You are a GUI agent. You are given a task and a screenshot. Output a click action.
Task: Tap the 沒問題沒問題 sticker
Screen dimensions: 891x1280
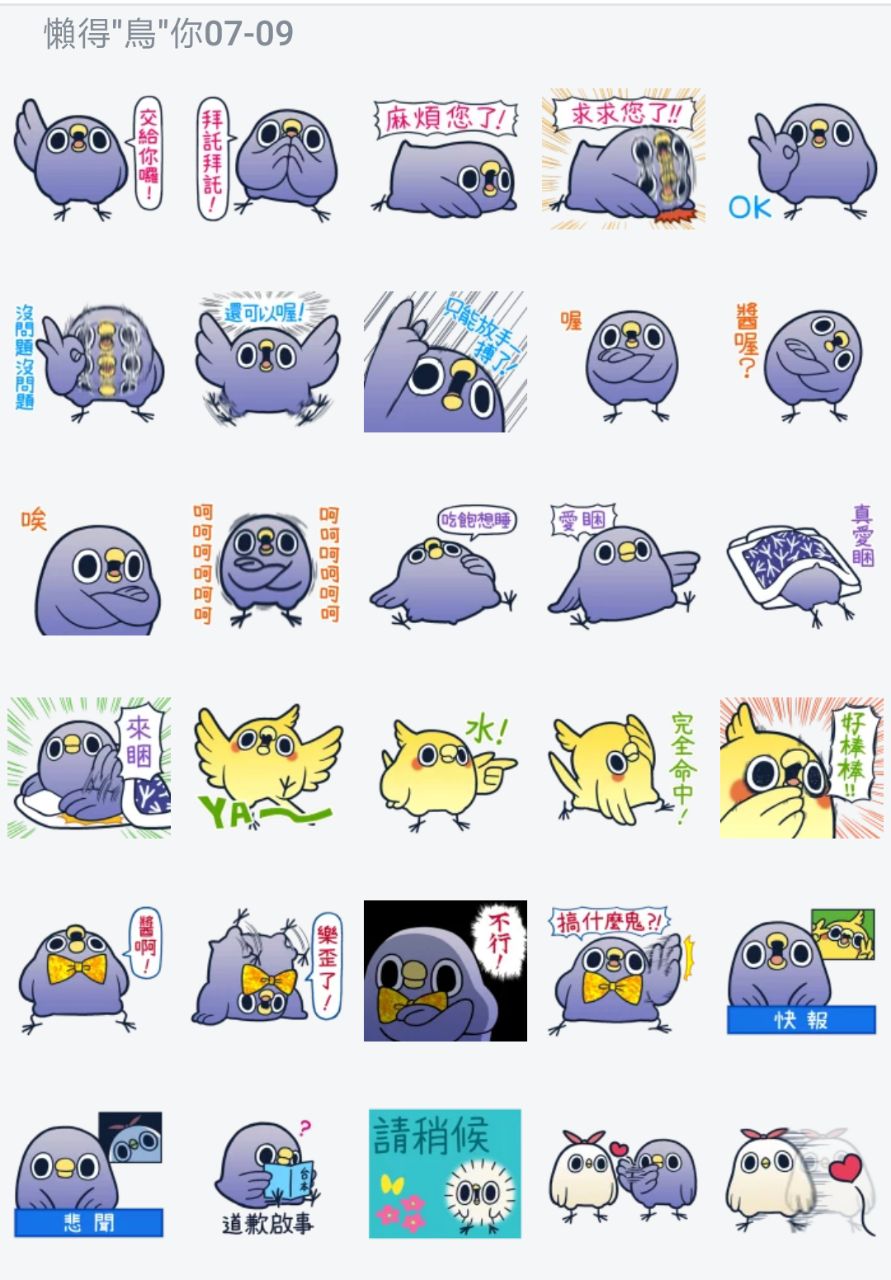coord(88,362)
